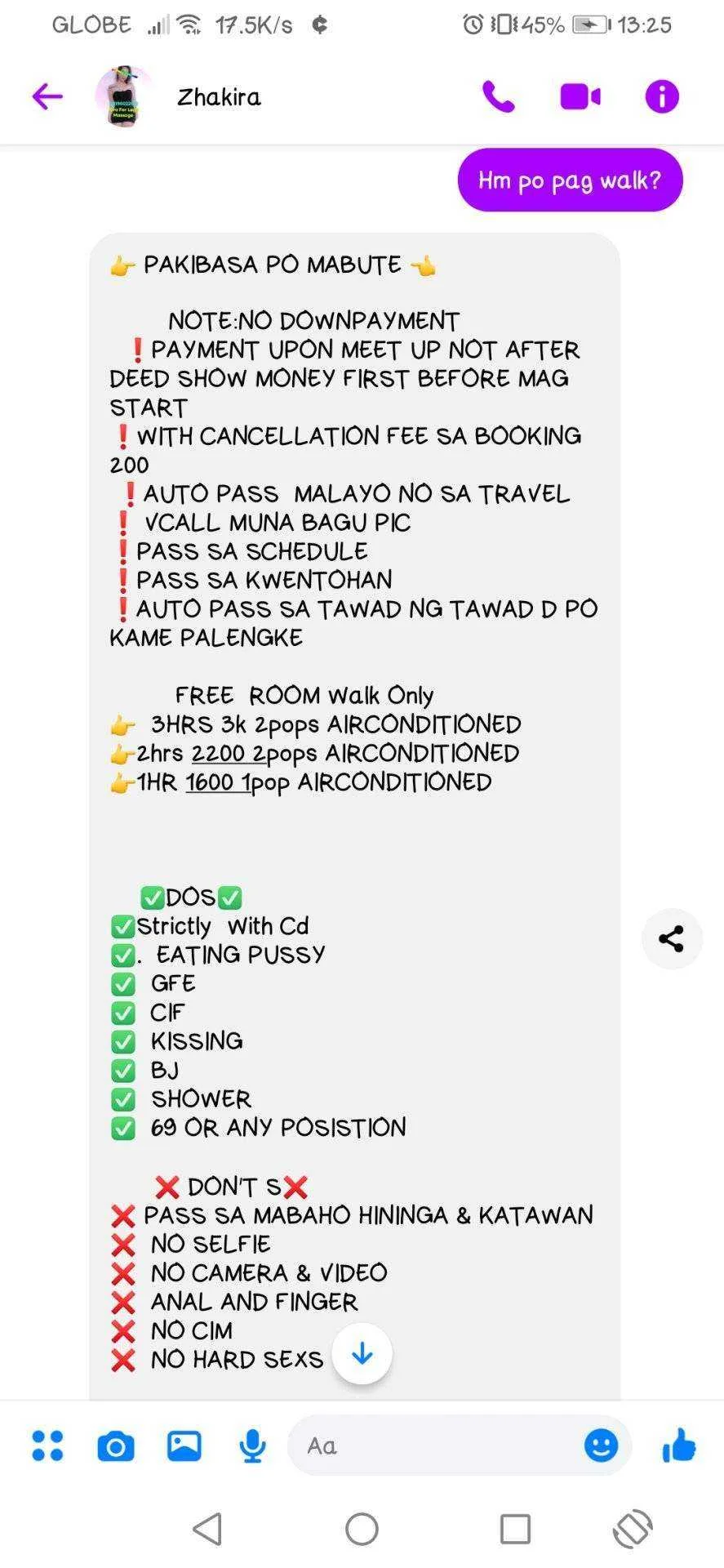Start a video call with Zhakira
This screenshot has height=1568, width=724.
click(x=580, y=96)
